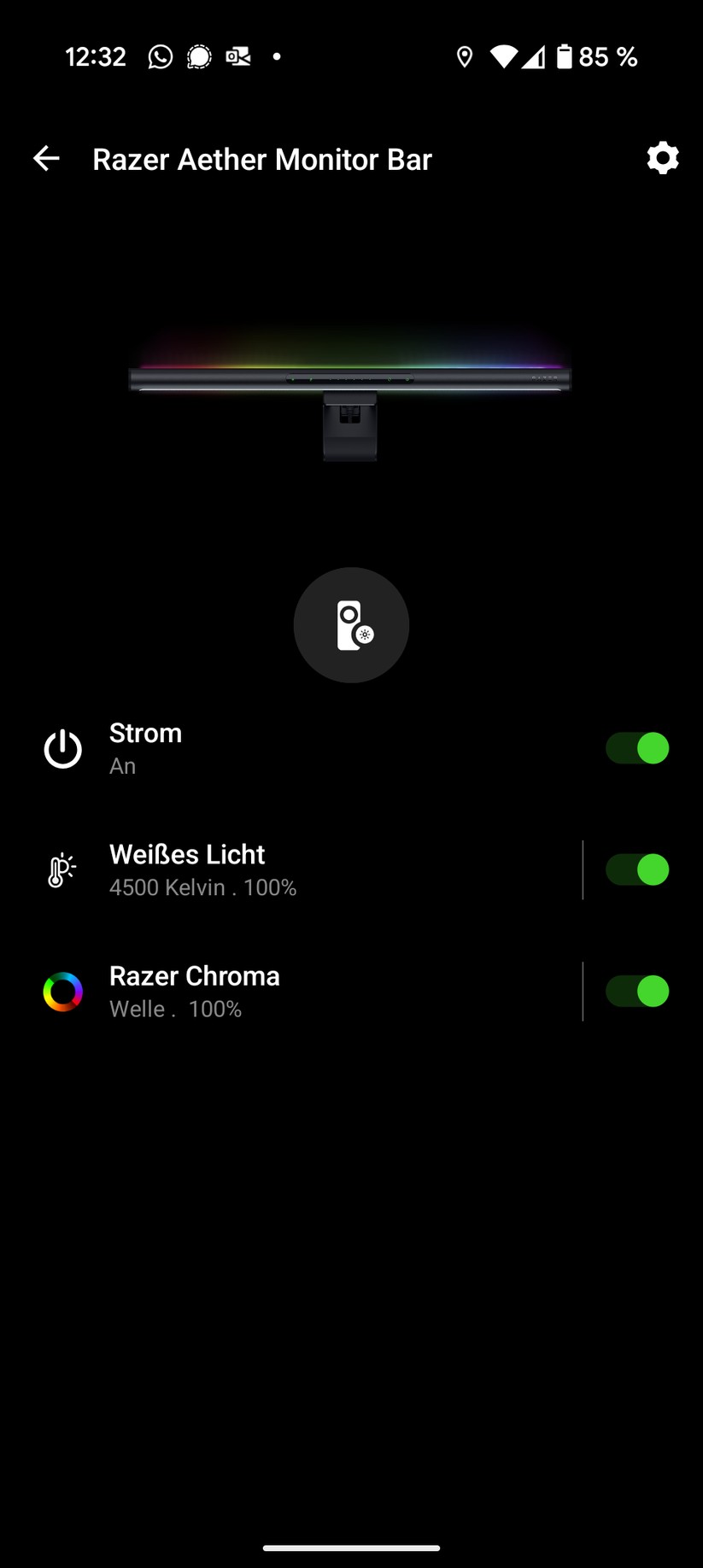Select the '4500 Kelvin . 100%' subtitle
The width and height of the screenshot is (703, 1568).
pos(202,888)
